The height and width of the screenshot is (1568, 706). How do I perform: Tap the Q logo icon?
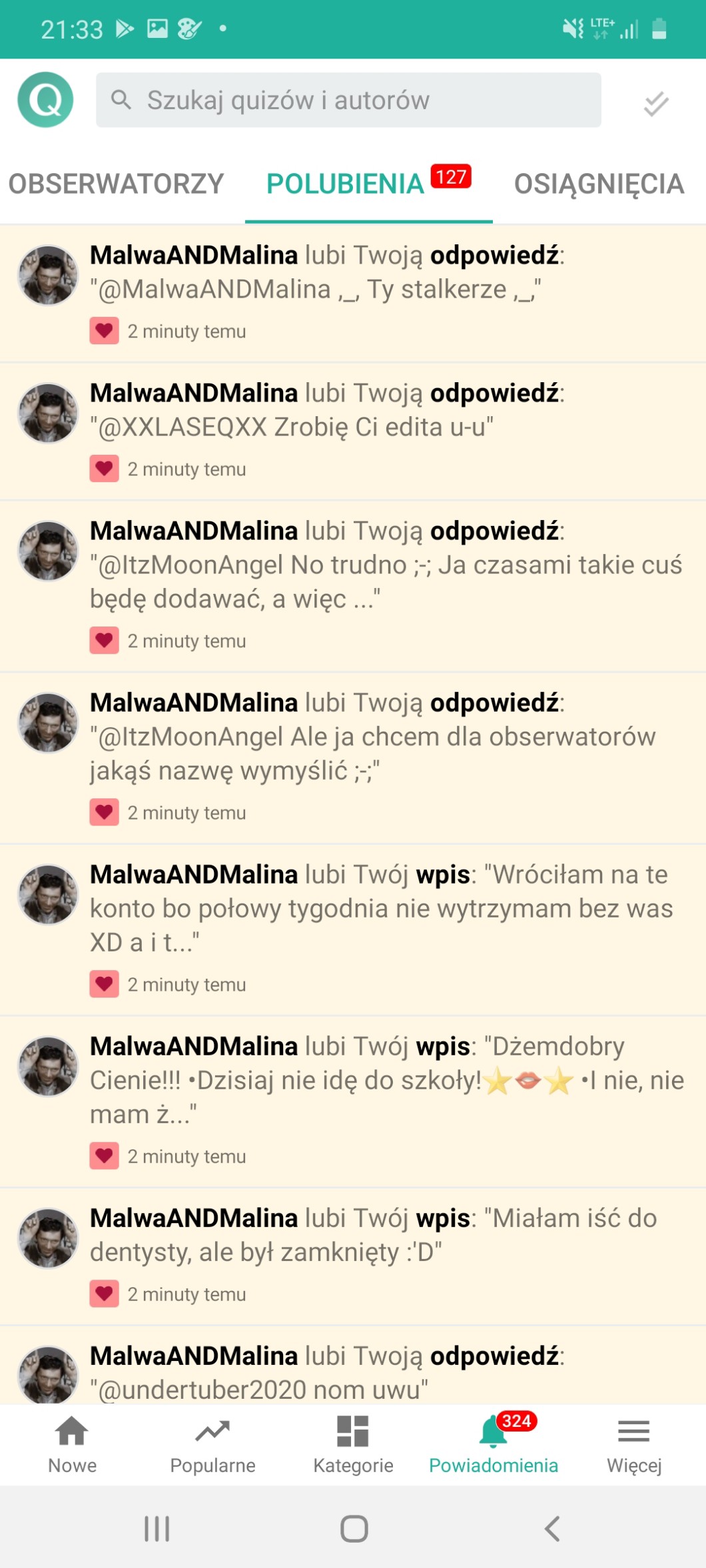point(45,100)
